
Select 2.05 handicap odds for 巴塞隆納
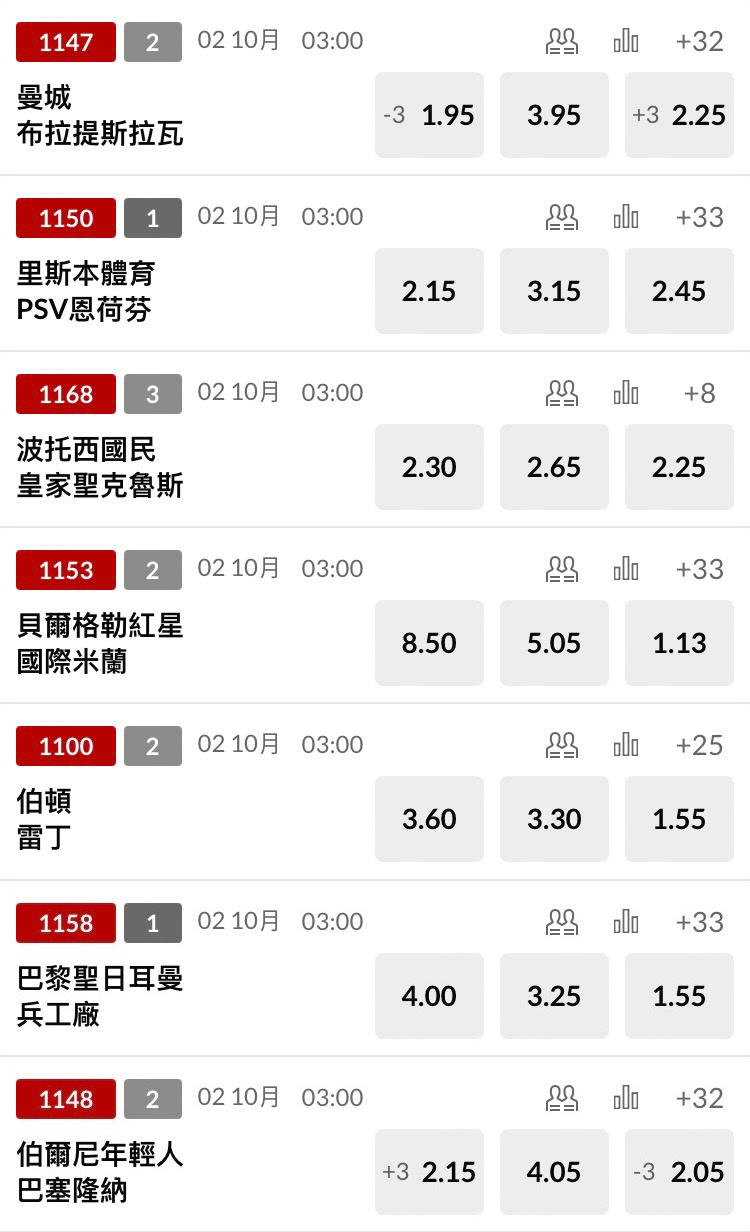[x=679, y=1172]
